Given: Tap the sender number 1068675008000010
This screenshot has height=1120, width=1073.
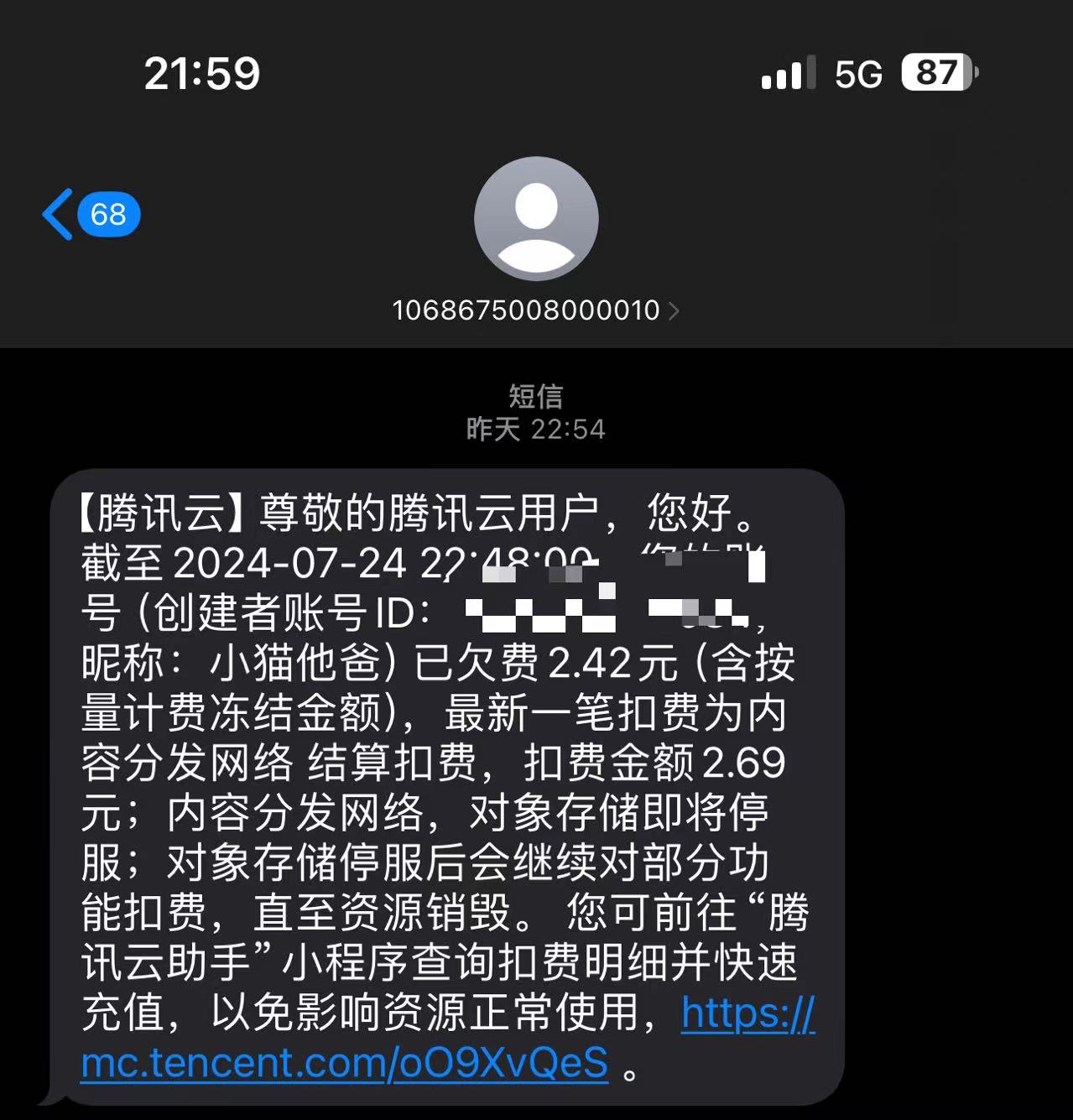Looking at the screenshot, I should coord(525,310).
